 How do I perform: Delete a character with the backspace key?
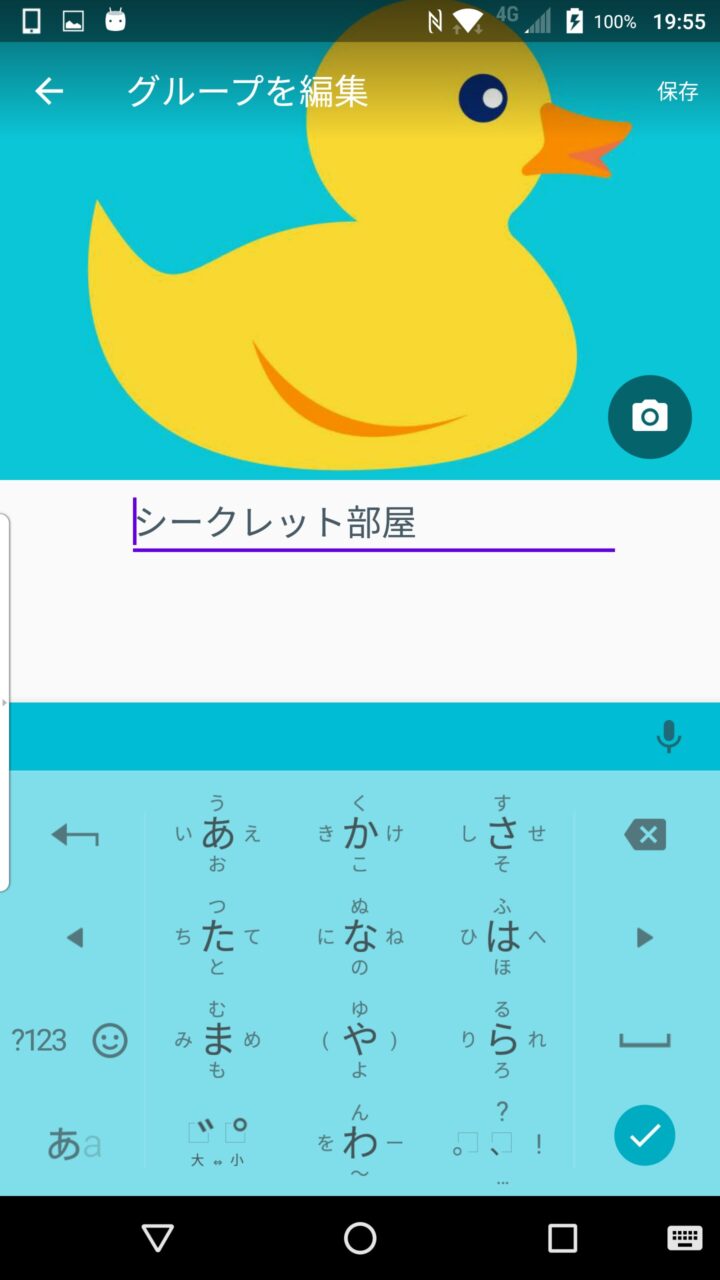(x=645, y=834)
